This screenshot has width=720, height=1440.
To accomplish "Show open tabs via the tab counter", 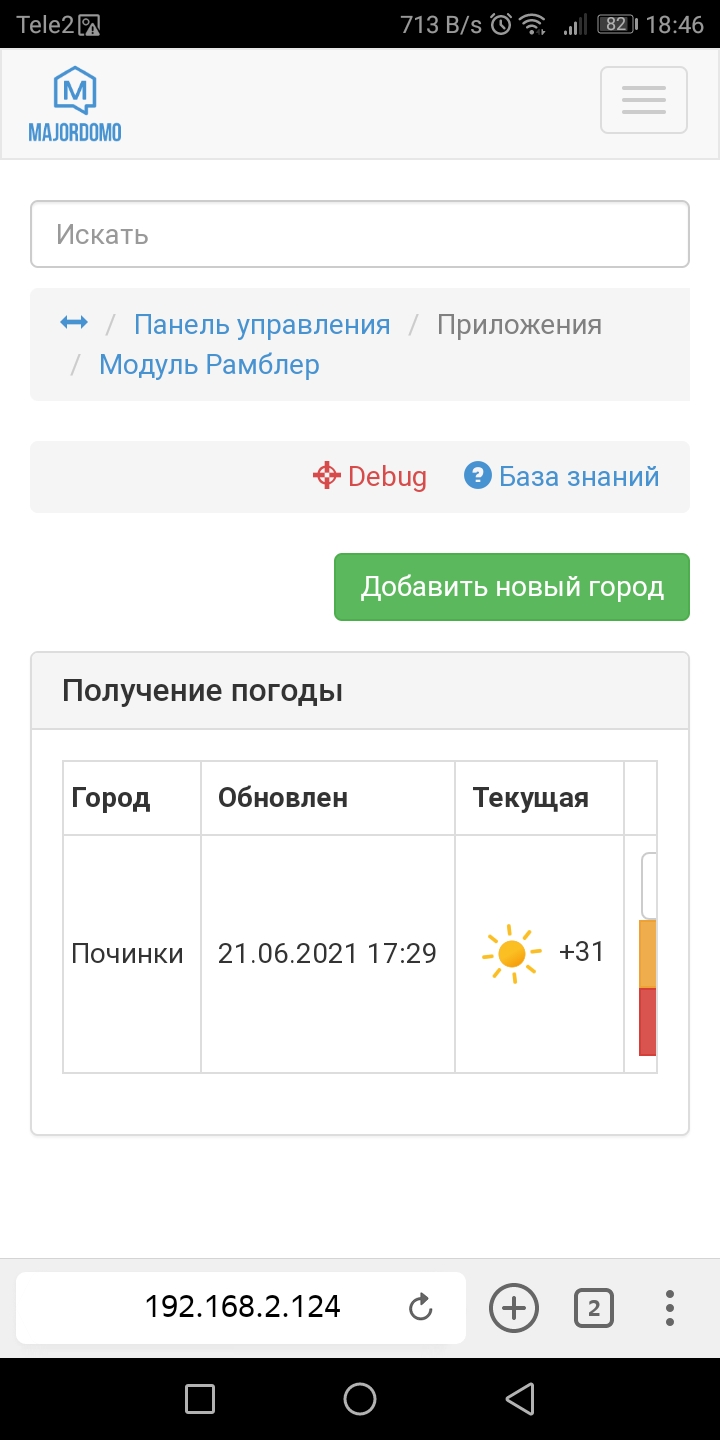I will 593,1307.
